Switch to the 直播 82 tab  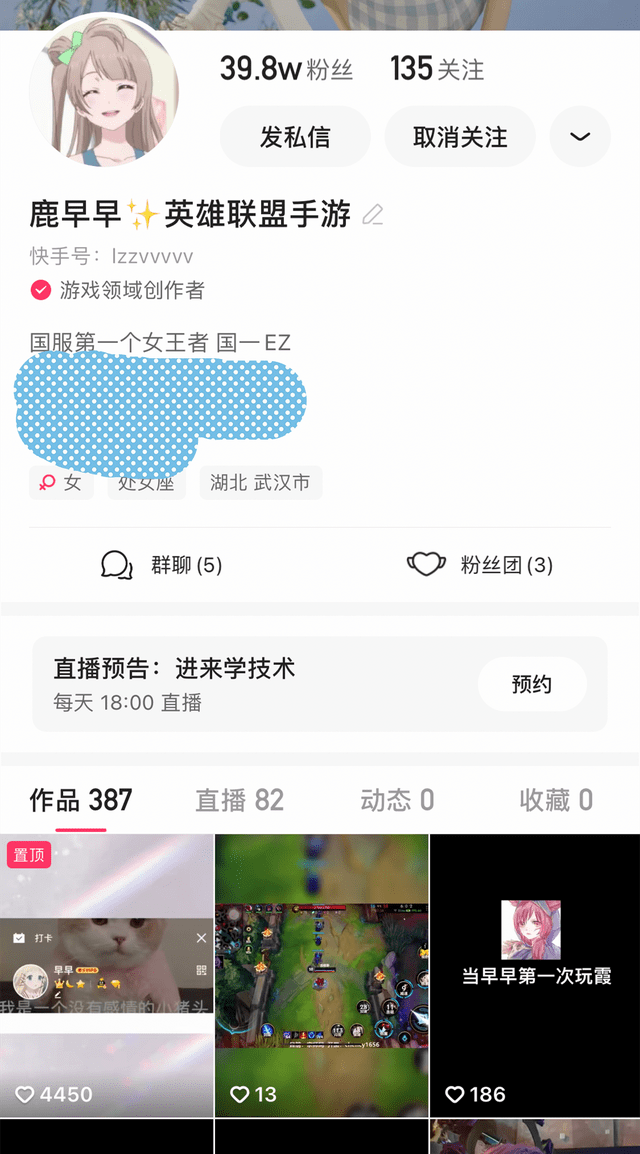tap(239, 800)
